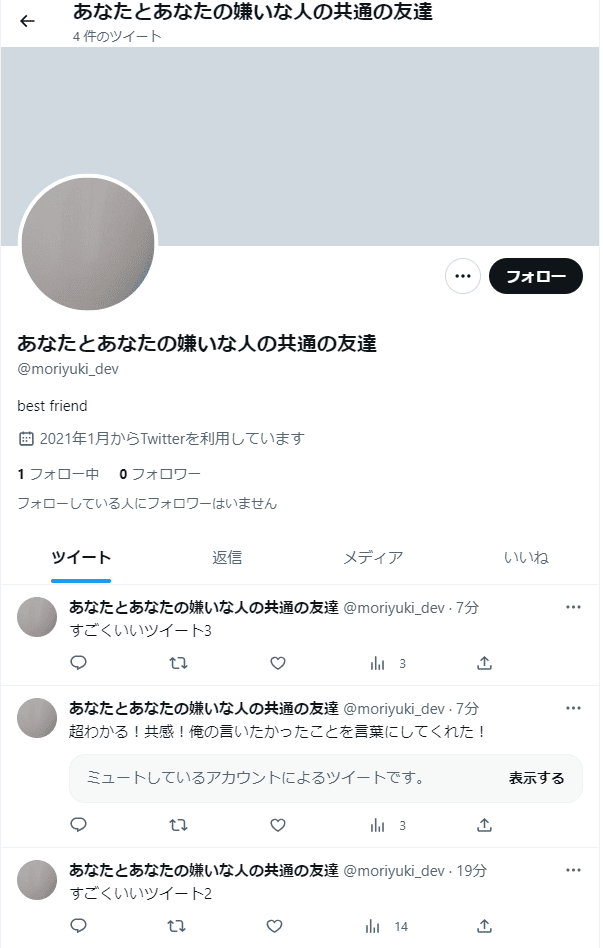Viewport: 603px width, 948px height.
Task: Open the 0 フォロワー list
Action: 160,474
